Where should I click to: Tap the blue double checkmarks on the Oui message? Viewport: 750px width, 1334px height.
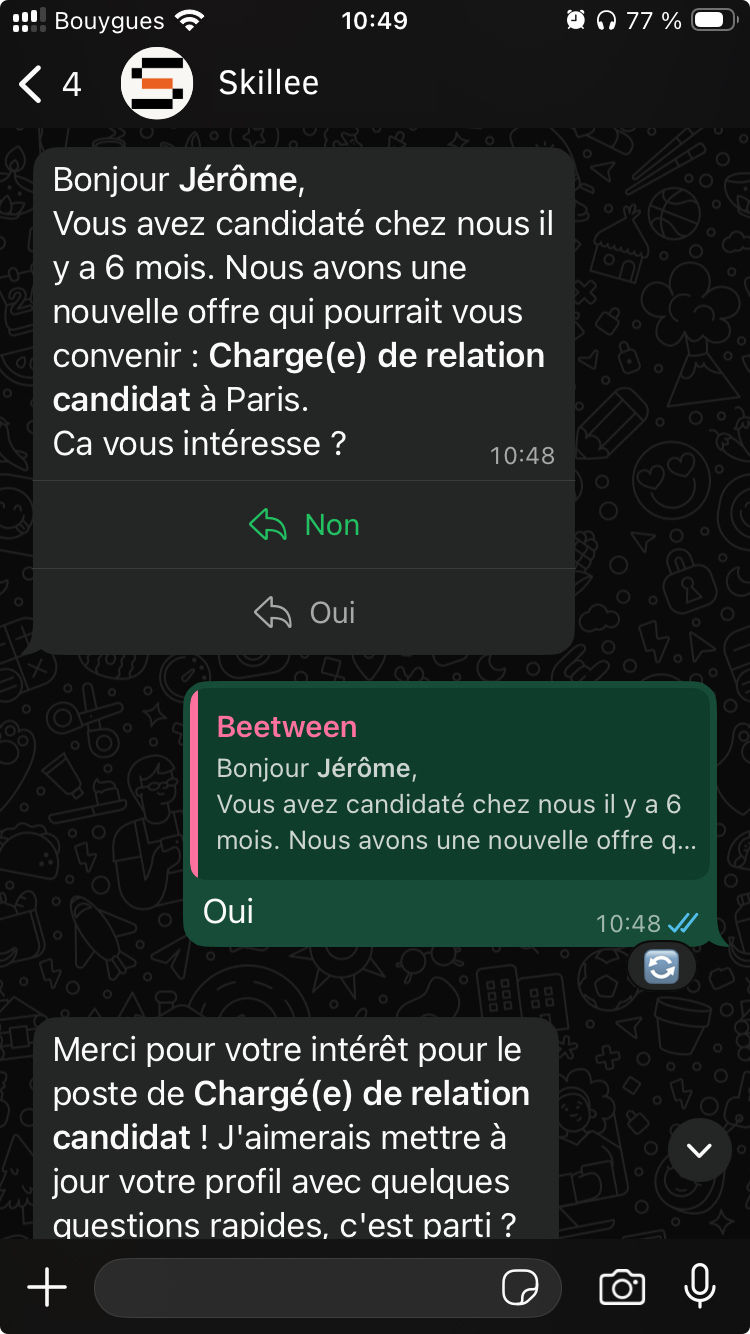682,924
